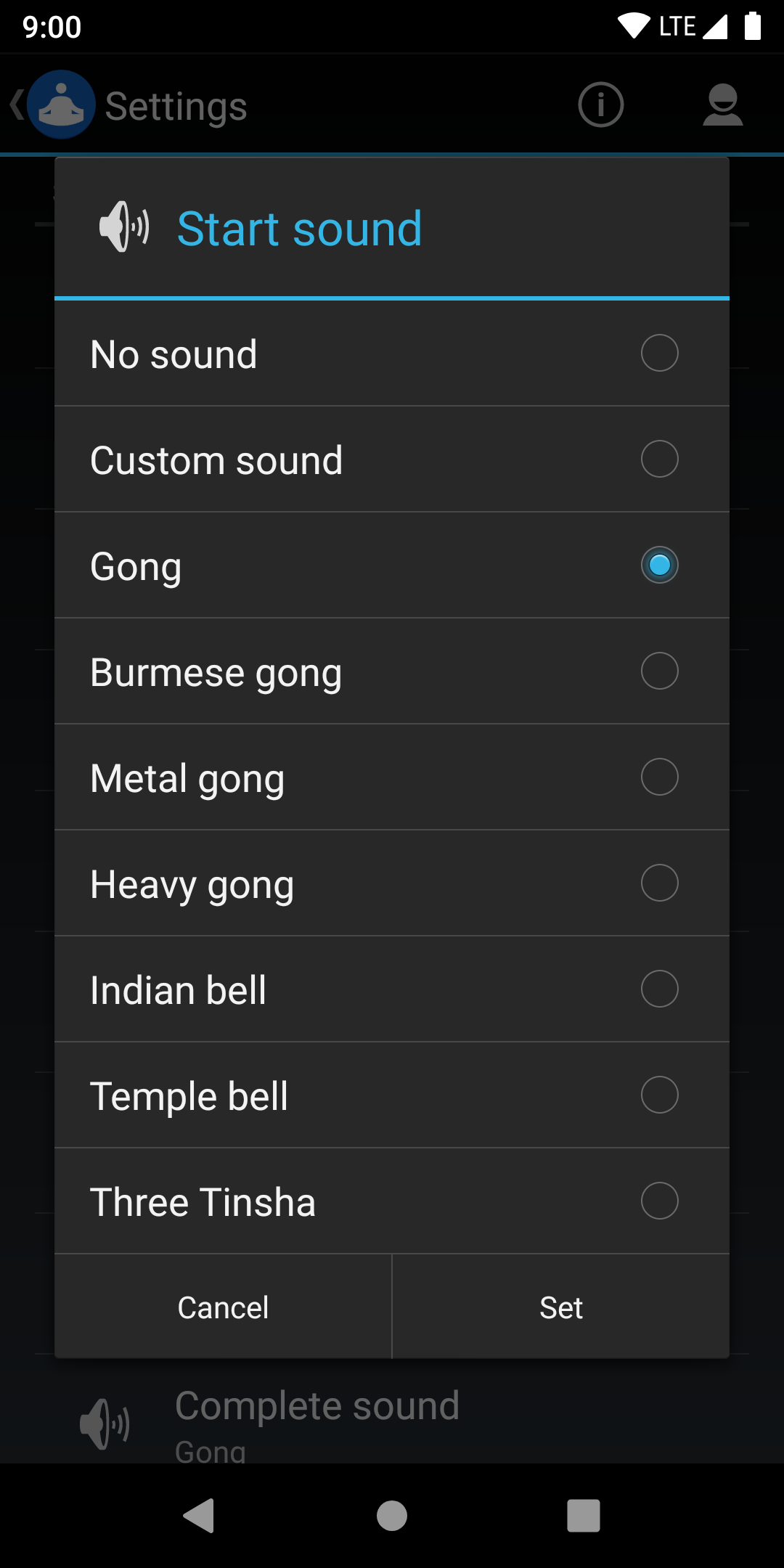Choose Custom sound as start sound
This screenshot has width=784, height=1568.
click(x=392, y=460)
